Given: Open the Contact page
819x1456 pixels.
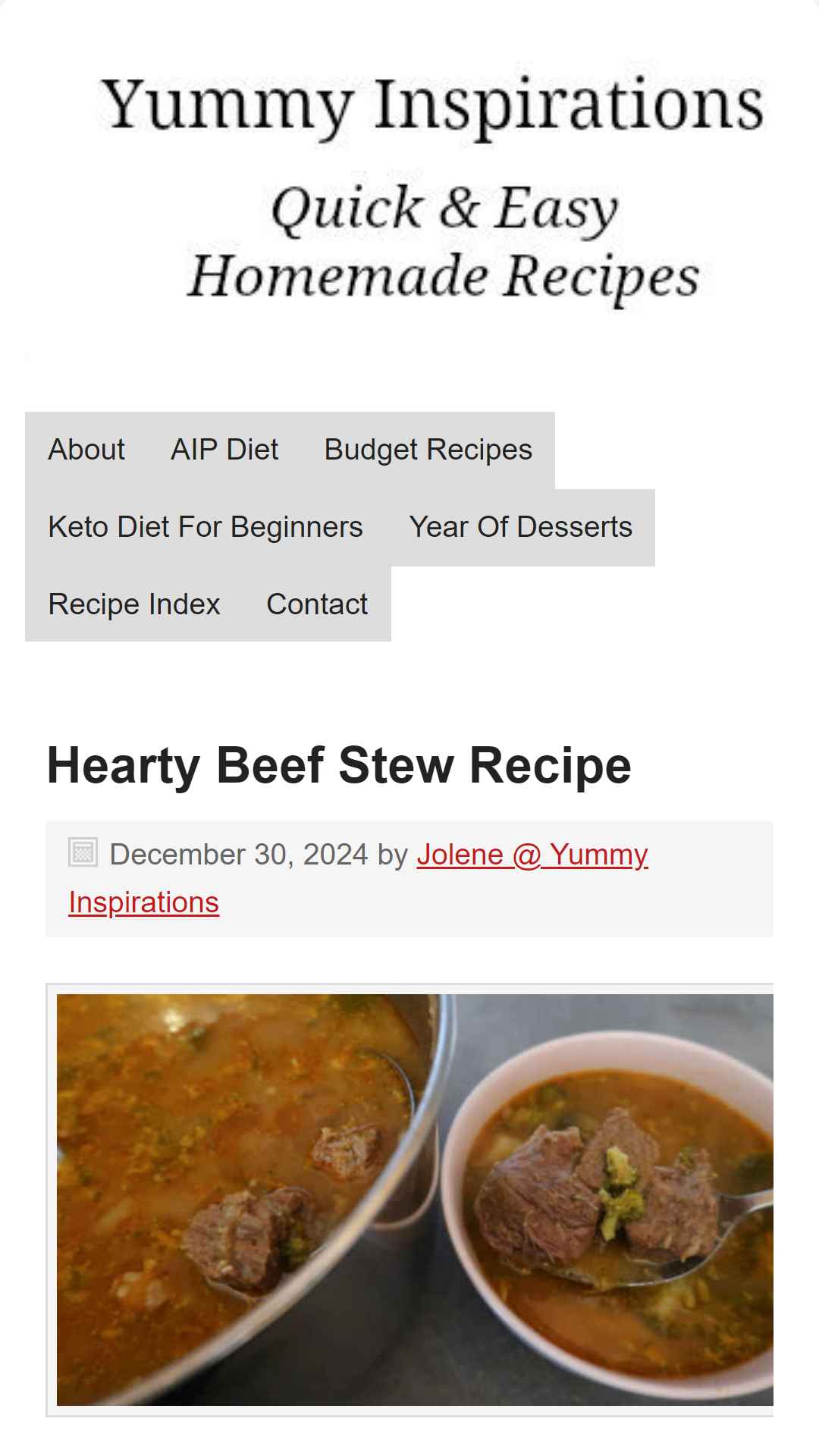Looking at the screenshot, I should click(x=317, y=604).
